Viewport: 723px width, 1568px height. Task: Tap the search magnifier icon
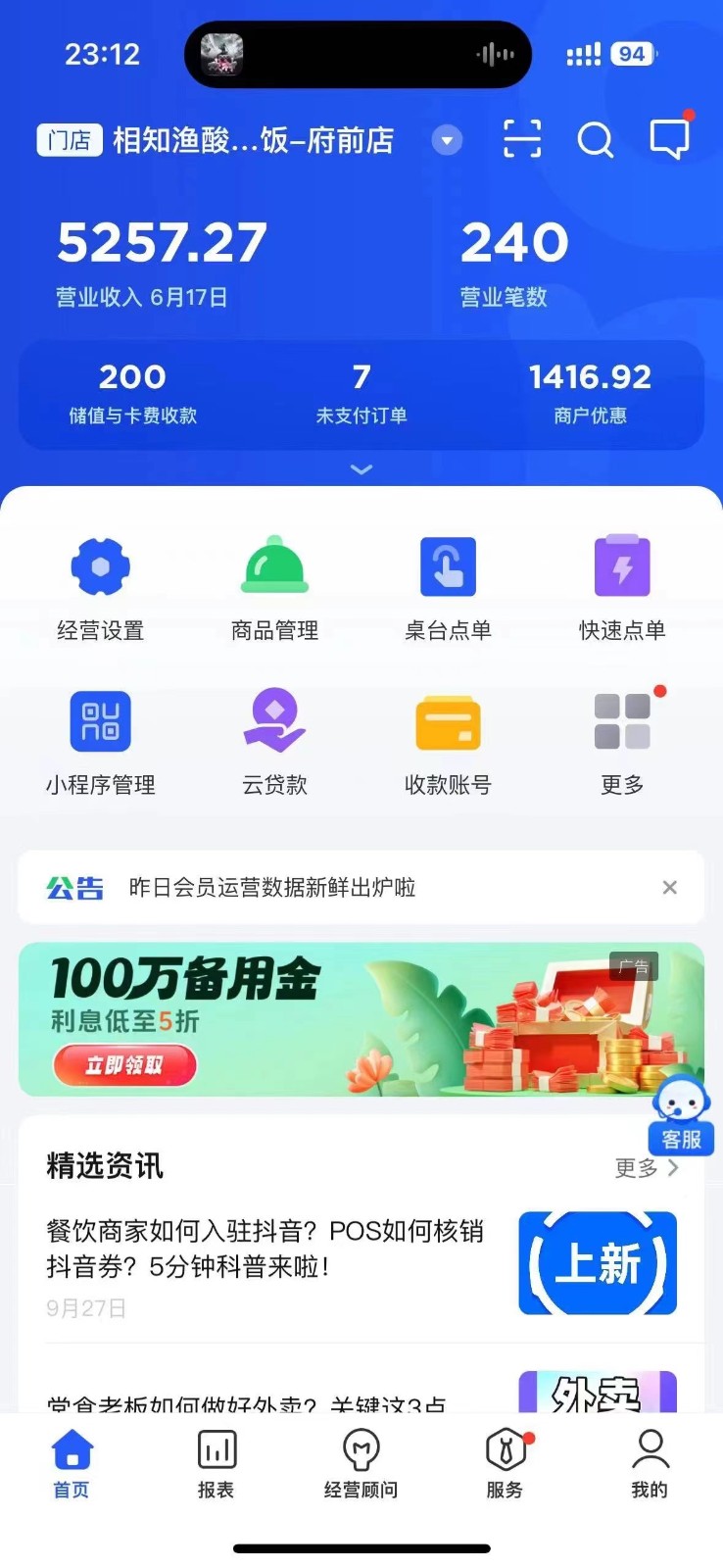pyautogui.click(x=595, y=140)
